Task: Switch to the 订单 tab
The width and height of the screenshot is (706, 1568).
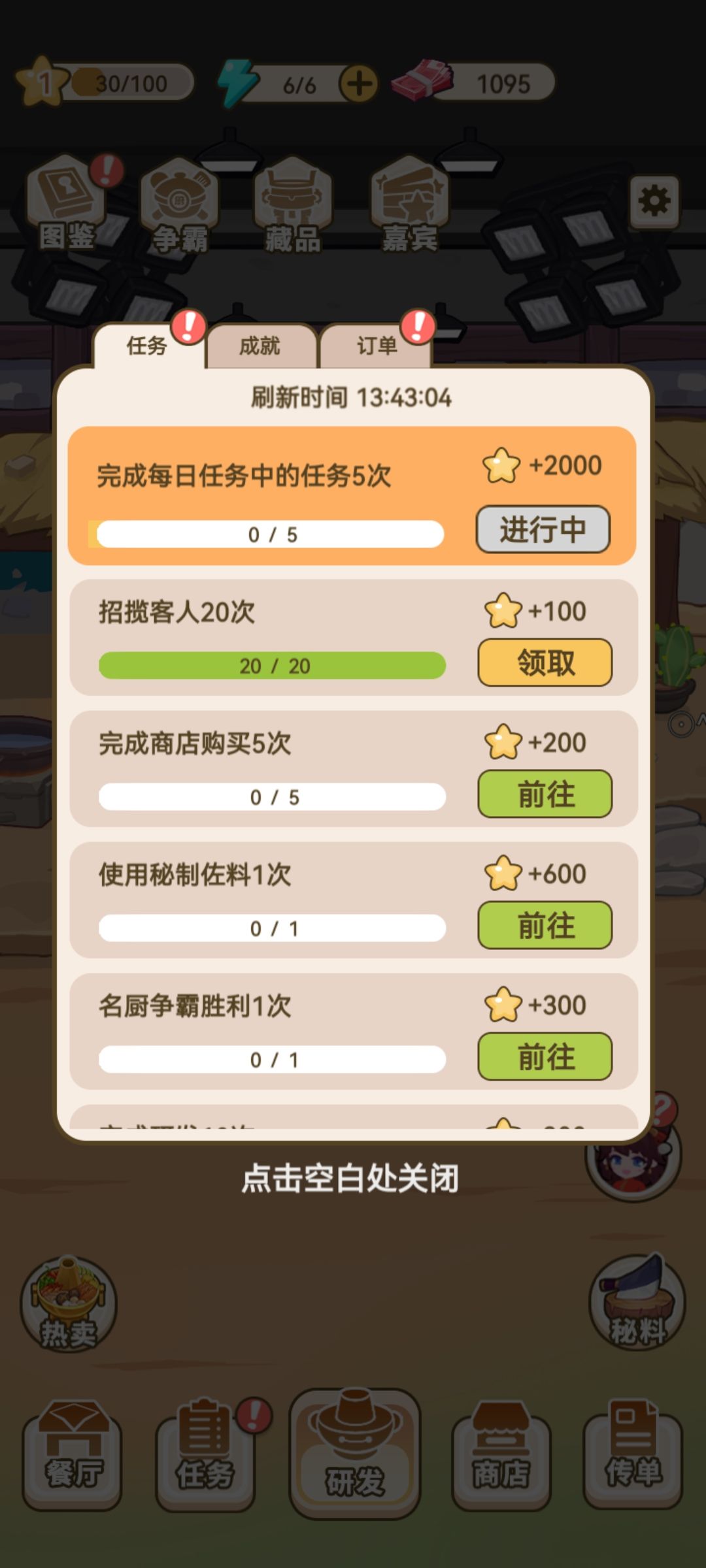Action: pos(376,346)
